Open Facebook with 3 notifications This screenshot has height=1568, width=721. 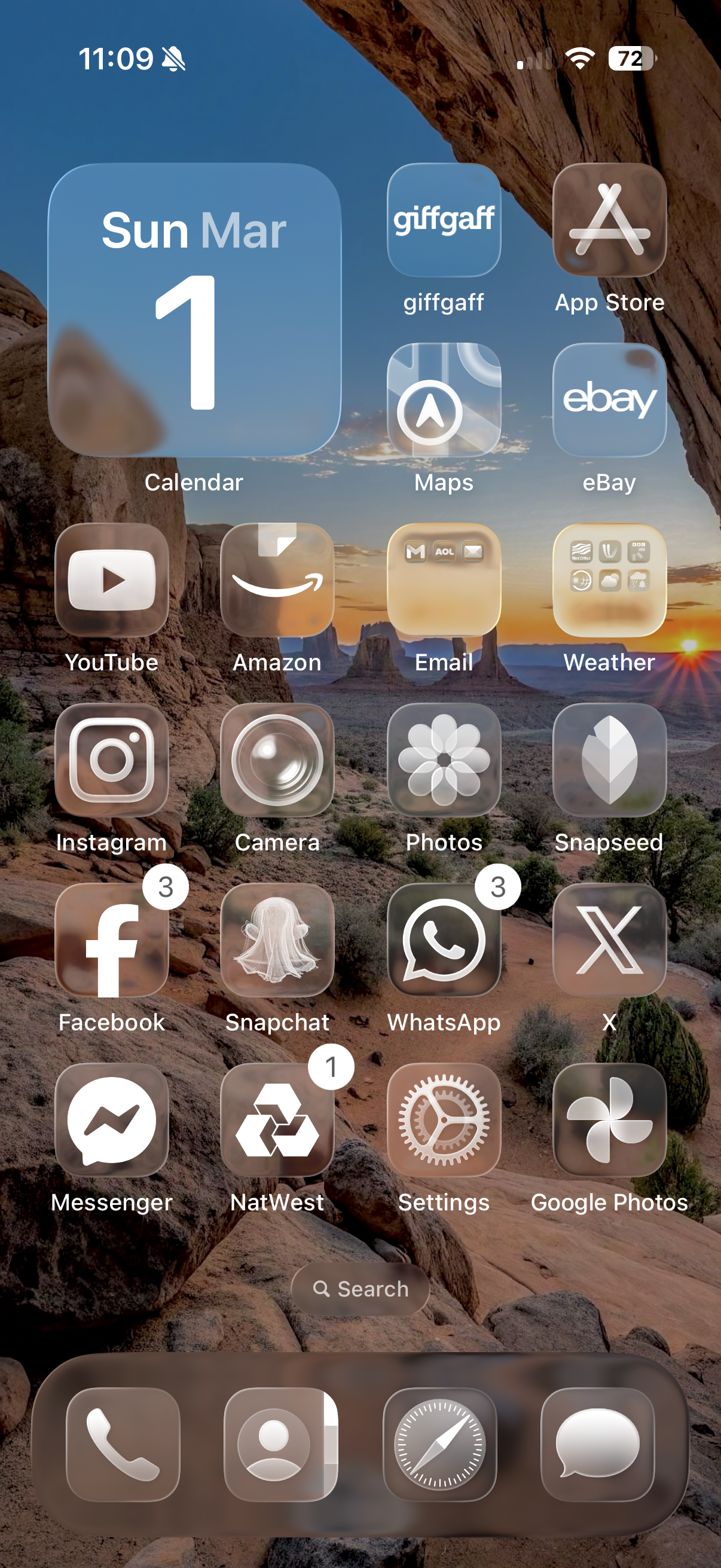(x=112, y=940)
